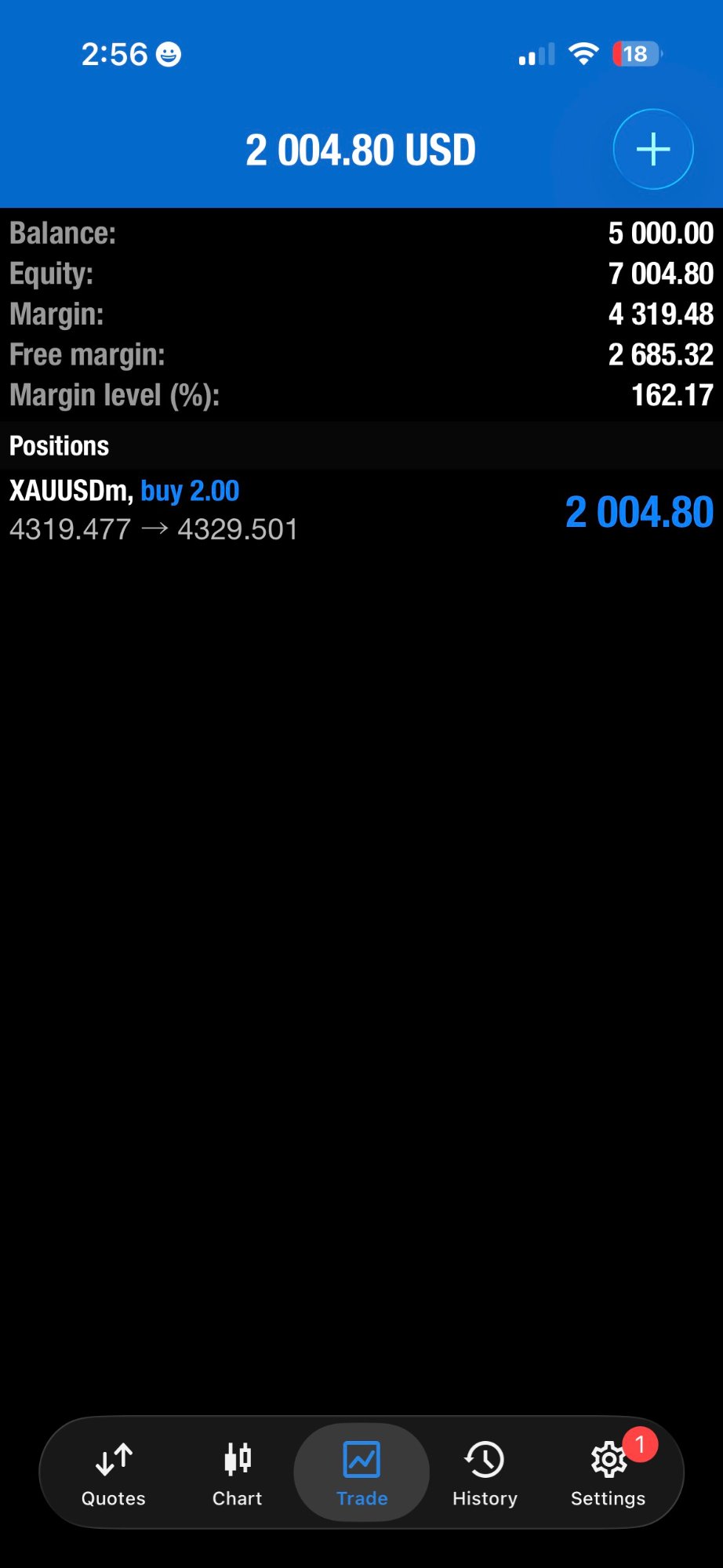Screen dimensions: 723x1568
Task: Tap the Margin level percentage row
Action: point(361,394)
